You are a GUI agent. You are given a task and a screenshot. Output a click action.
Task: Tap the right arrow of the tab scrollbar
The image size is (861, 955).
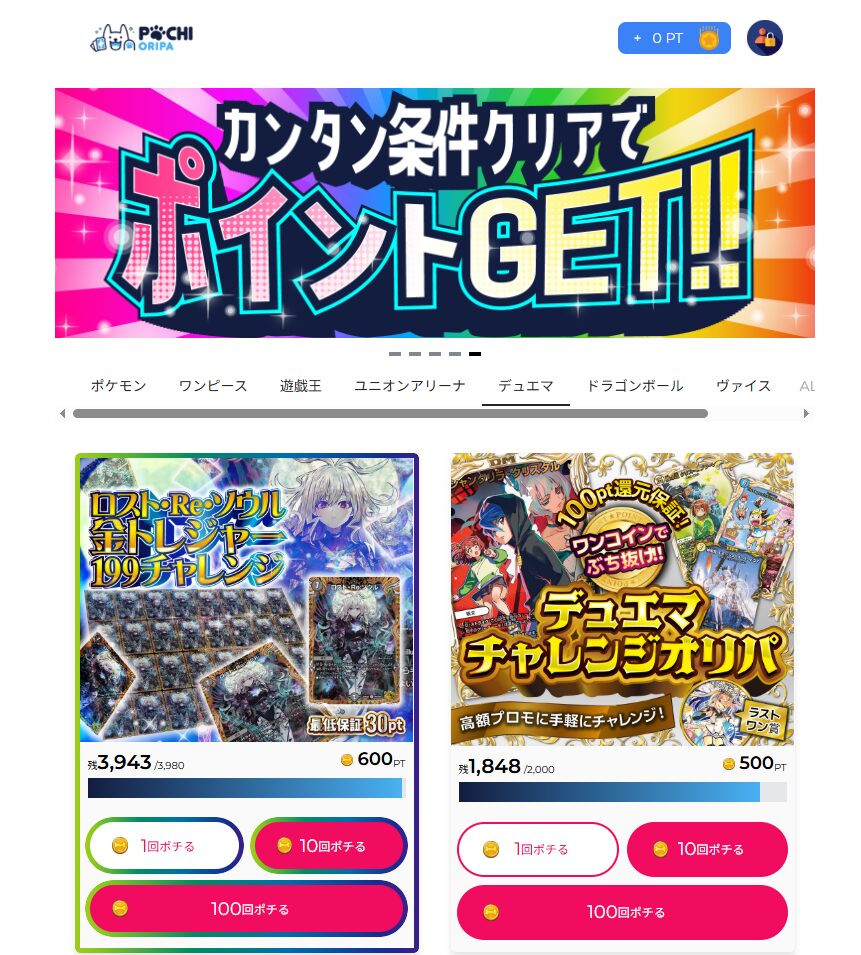coord(807,413)
